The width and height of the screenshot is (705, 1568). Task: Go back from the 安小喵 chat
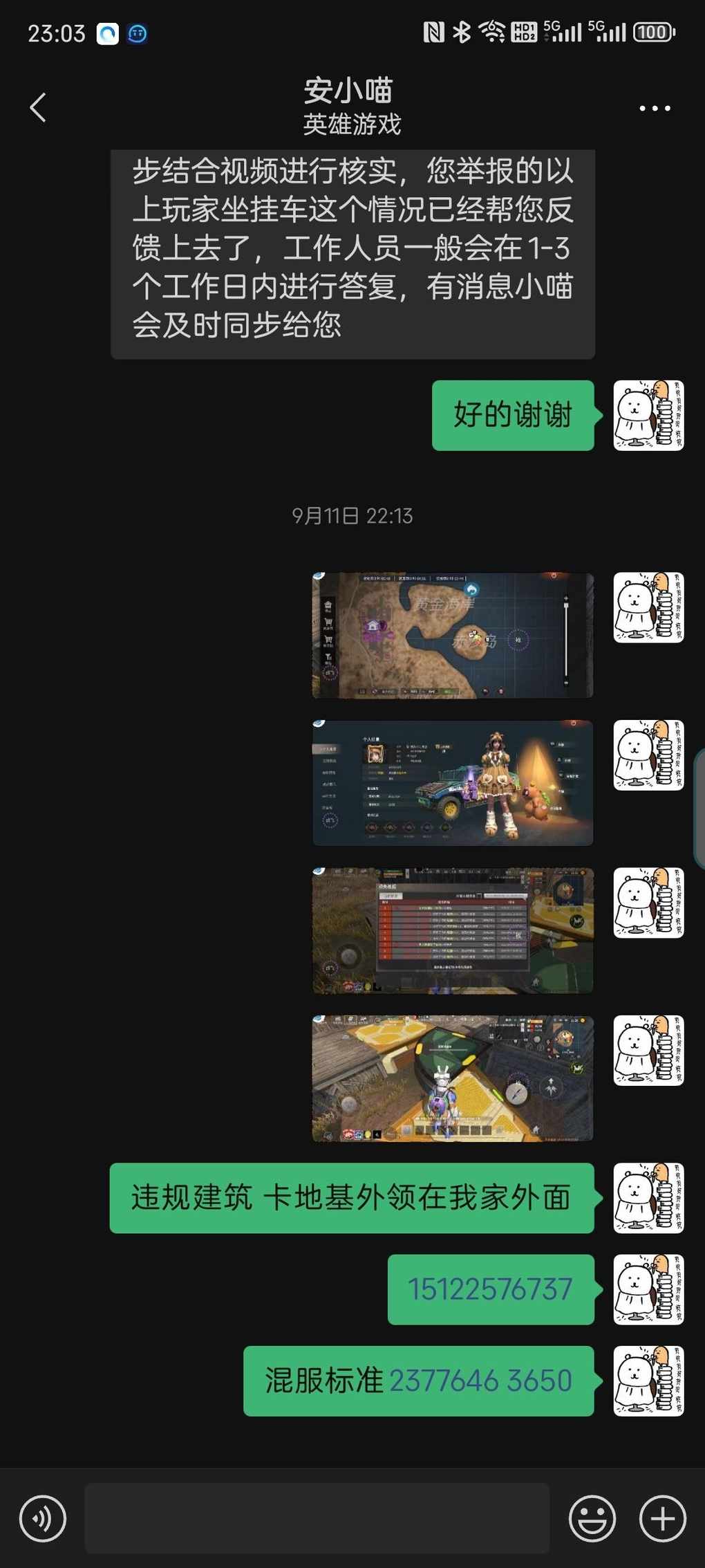[x=38, y=108]
